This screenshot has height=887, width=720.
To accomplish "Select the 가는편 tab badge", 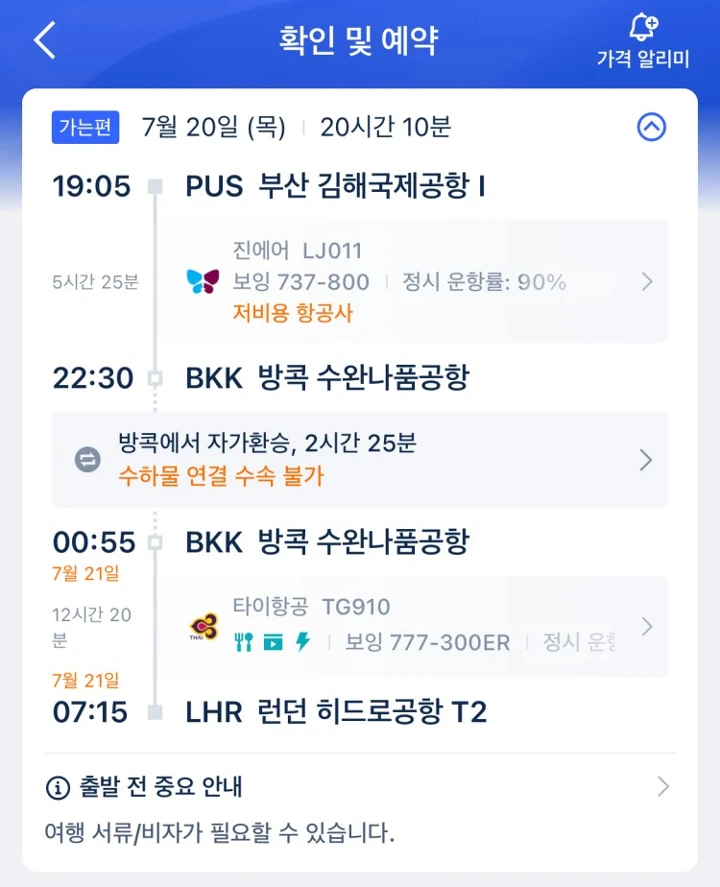I will (84, 128).
